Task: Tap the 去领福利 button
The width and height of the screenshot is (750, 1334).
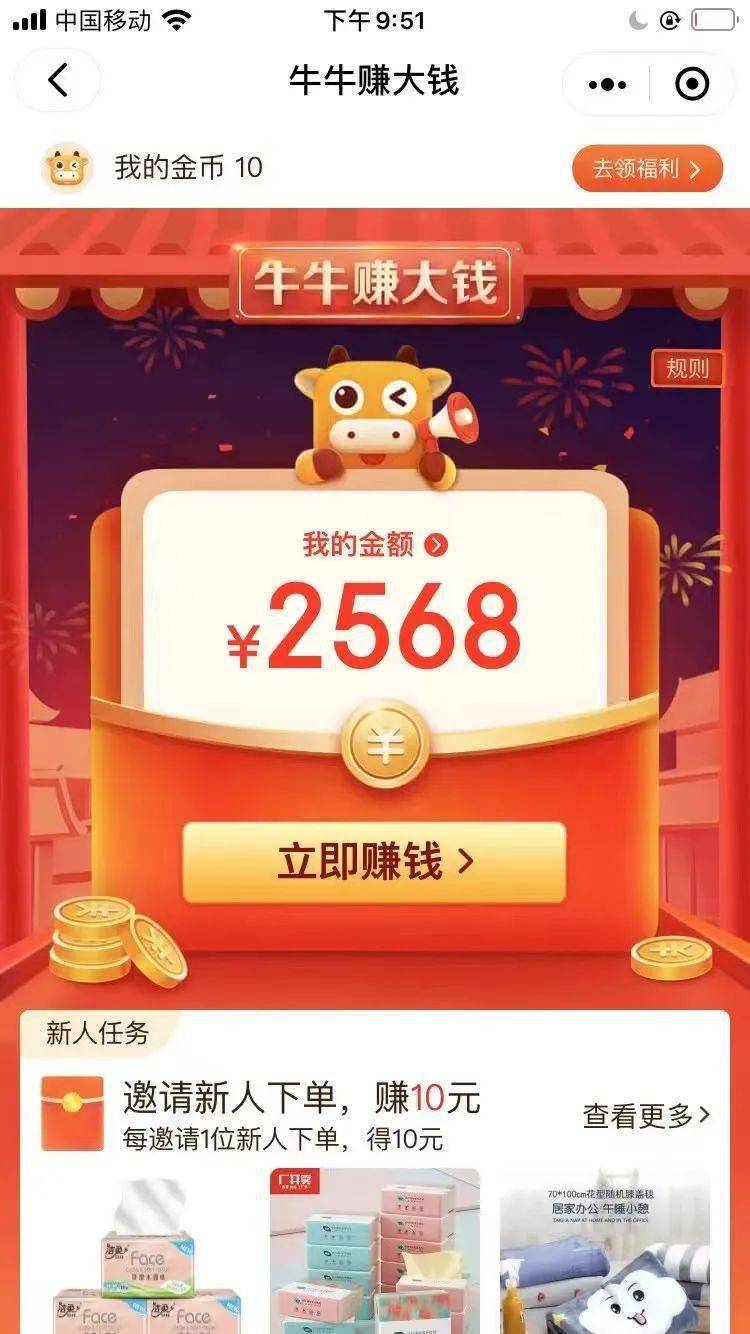Action: pyautogui.click(x=647, y=168)
